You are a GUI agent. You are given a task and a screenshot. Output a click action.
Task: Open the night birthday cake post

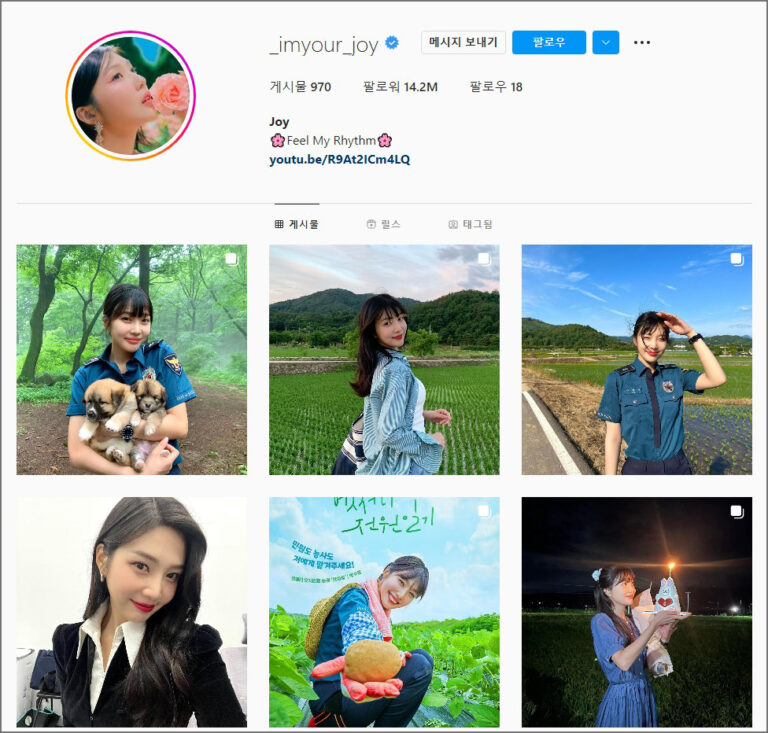pyautogui.click(x=636, y=612)
